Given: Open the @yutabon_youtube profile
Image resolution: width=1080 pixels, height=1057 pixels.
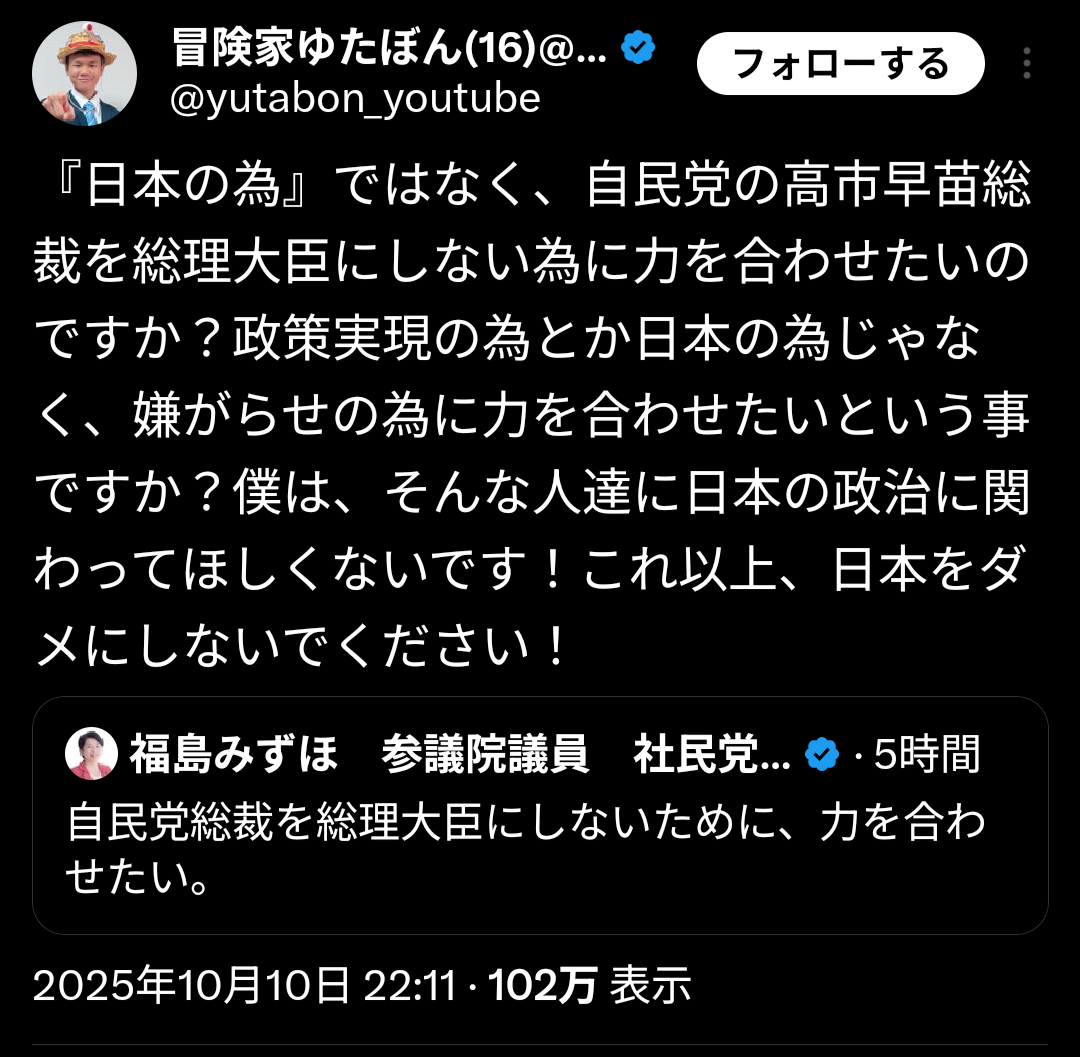Looking at the screenshot, I should (x=355, y=99).
